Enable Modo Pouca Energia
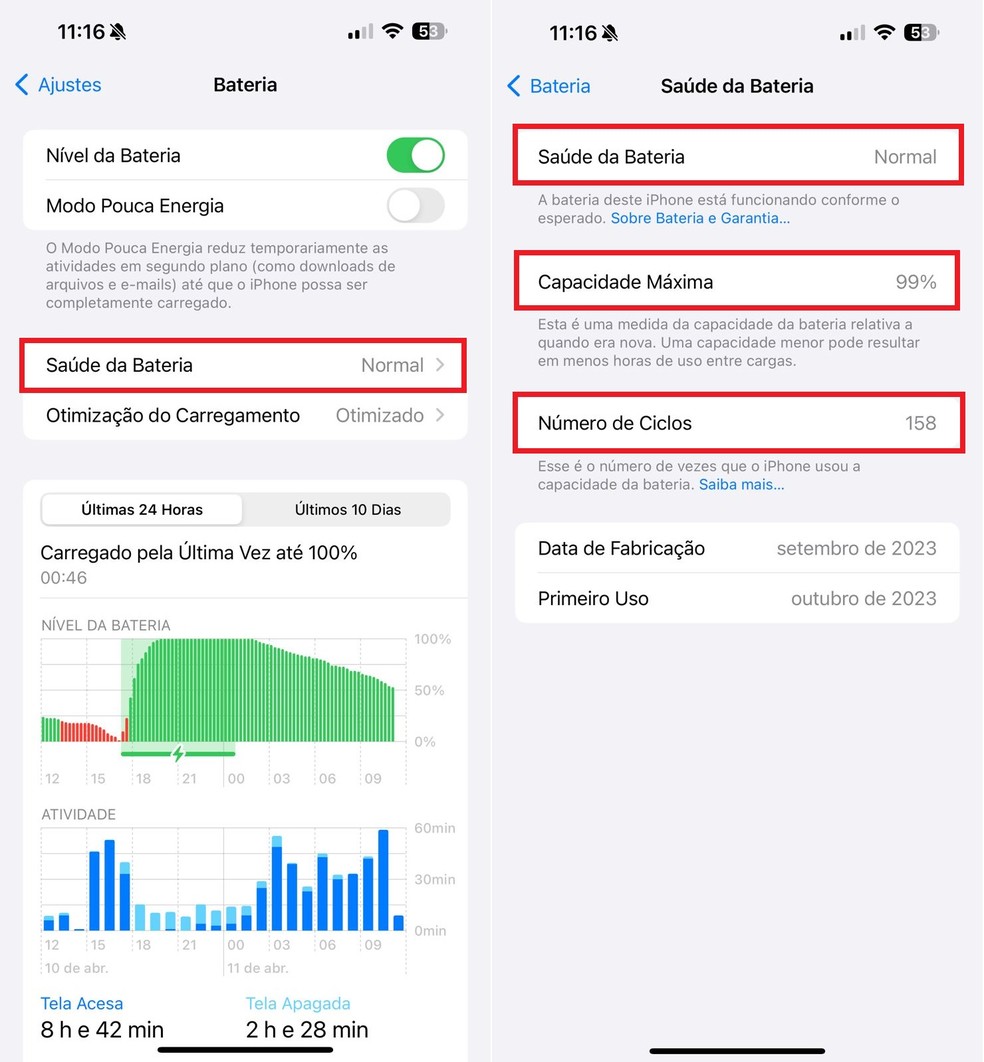The width and height of the screenshot is (984, 1062). coord(415,206)
